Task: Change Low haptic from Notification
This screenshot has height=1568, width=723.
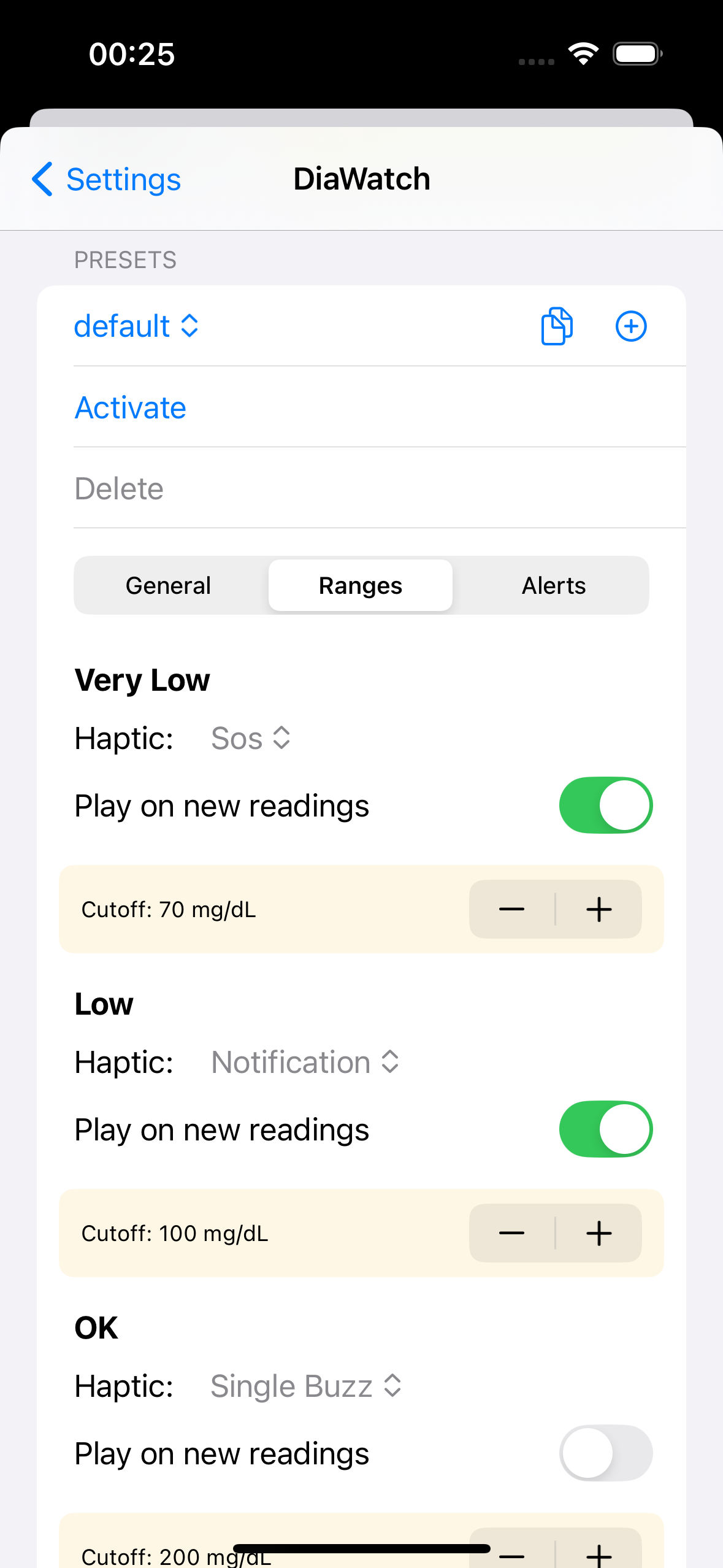Action: (305, 1062)
